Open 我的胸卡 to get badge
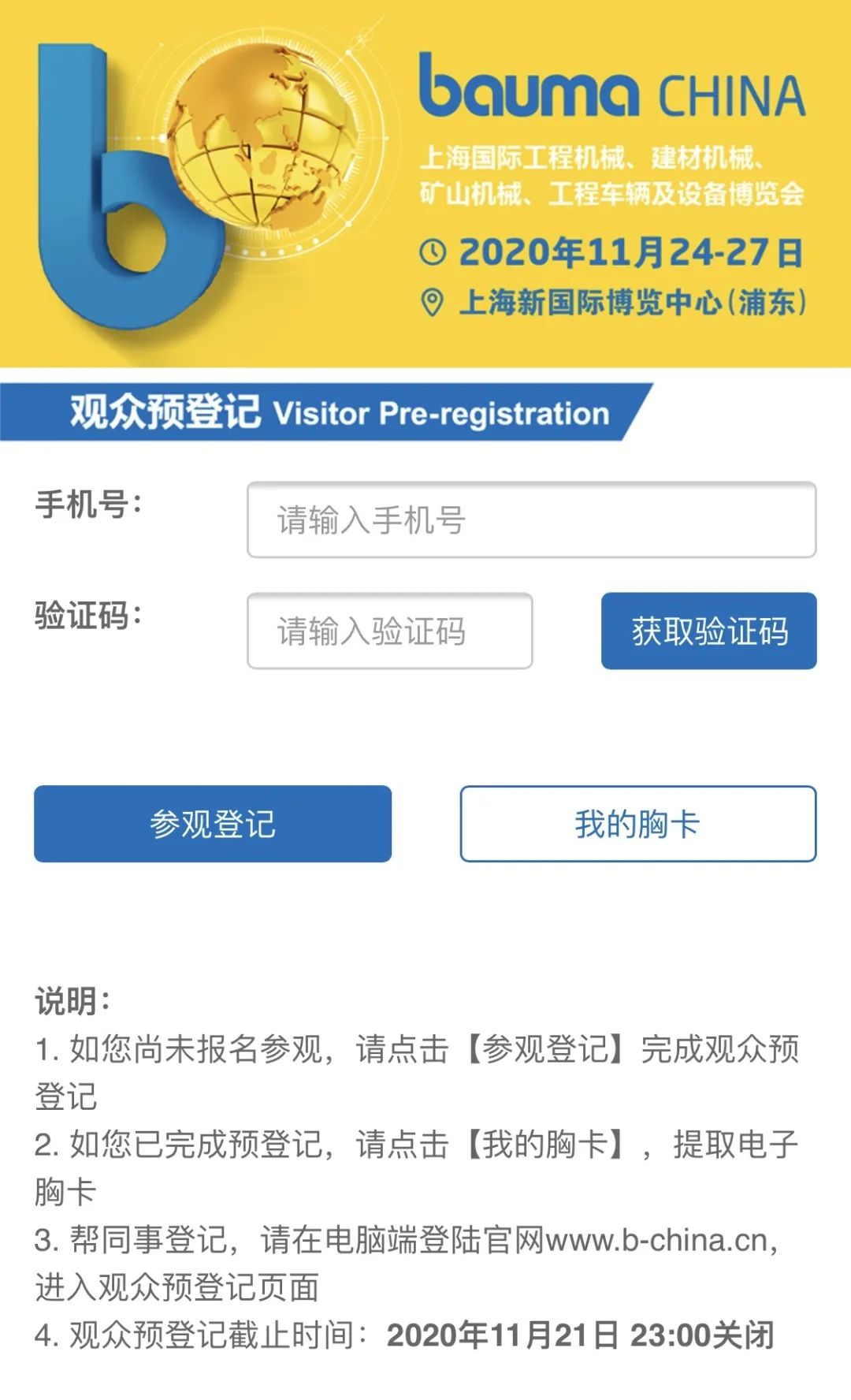This screenshot has width=851, height=1400. tap(637, 824)
